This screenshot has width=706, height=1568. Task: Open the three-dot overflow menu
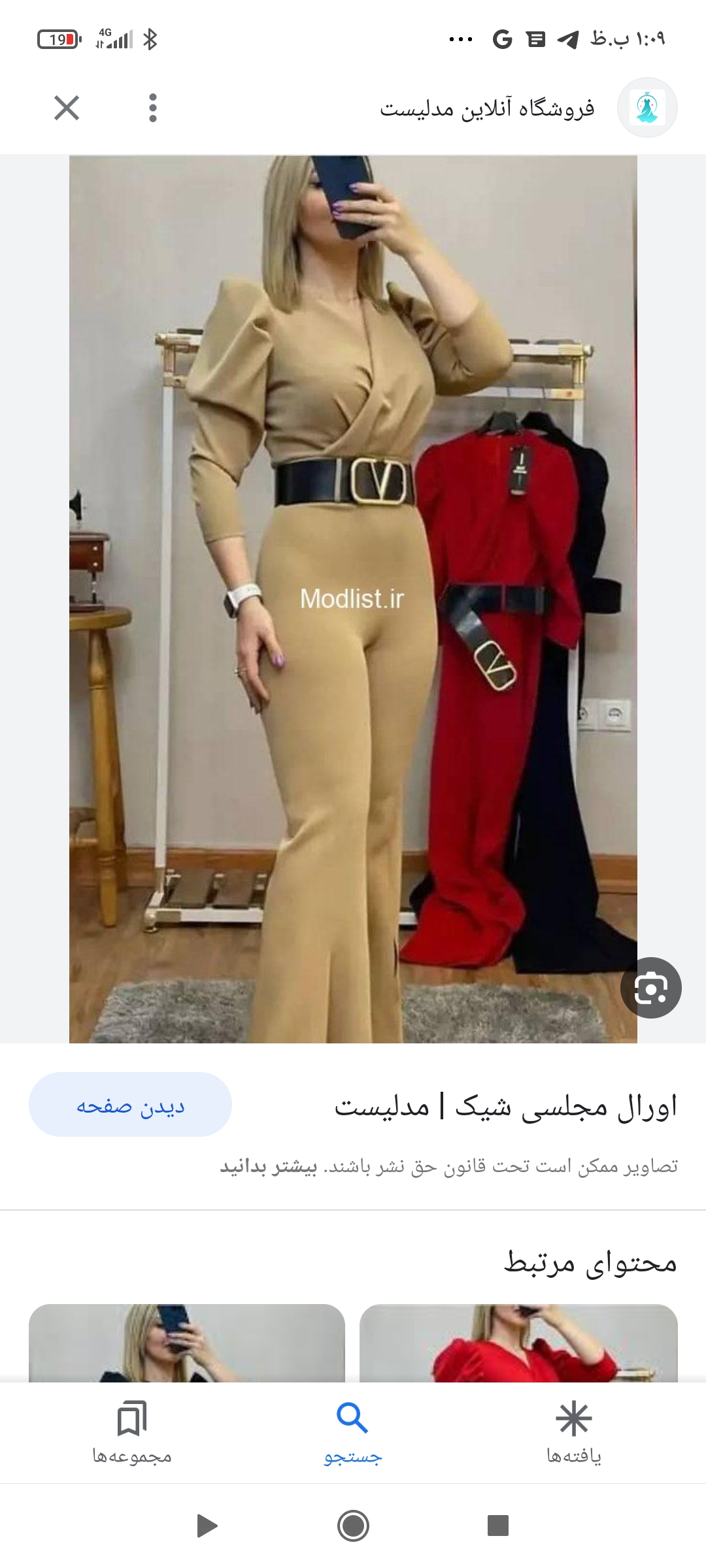153,108
